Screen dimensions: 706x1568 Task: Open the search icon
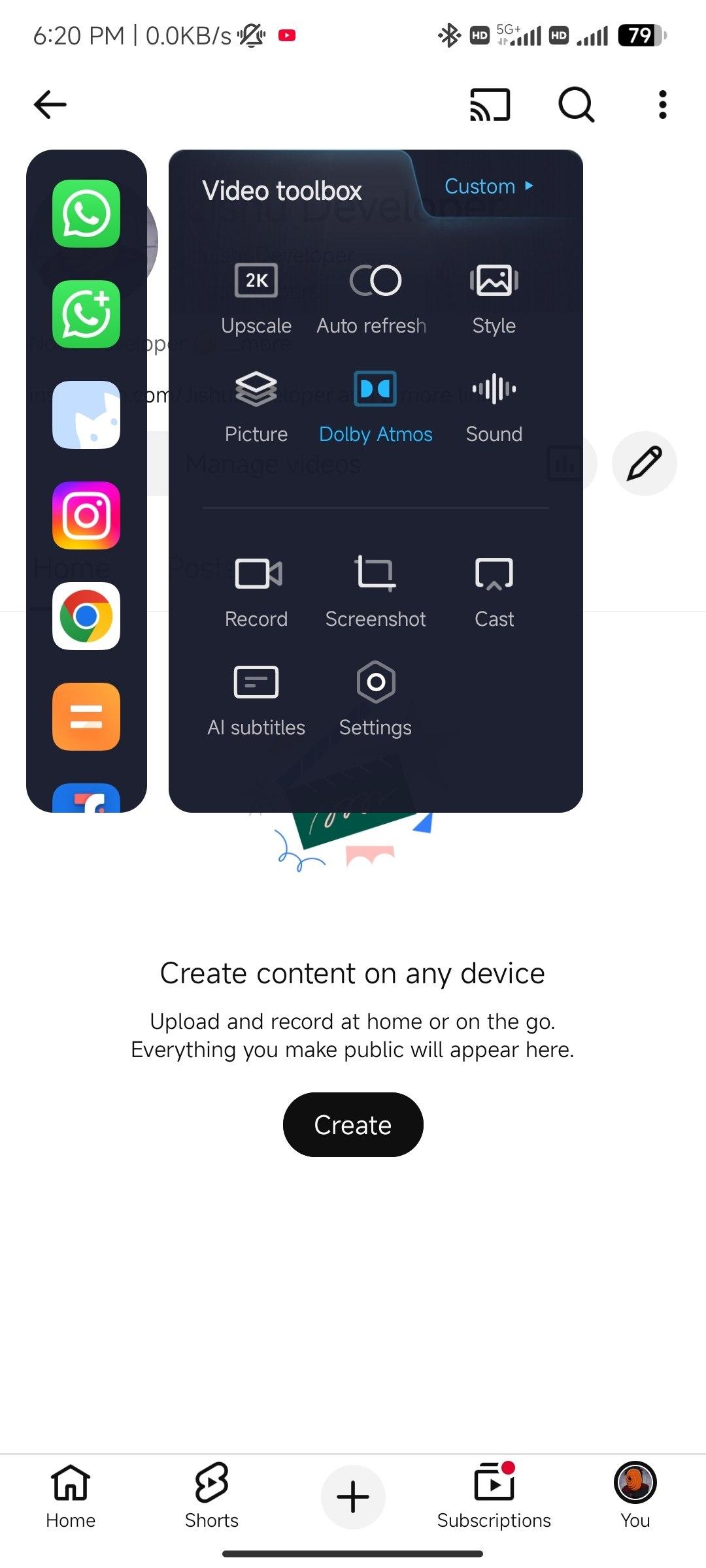tap(576, 105)
